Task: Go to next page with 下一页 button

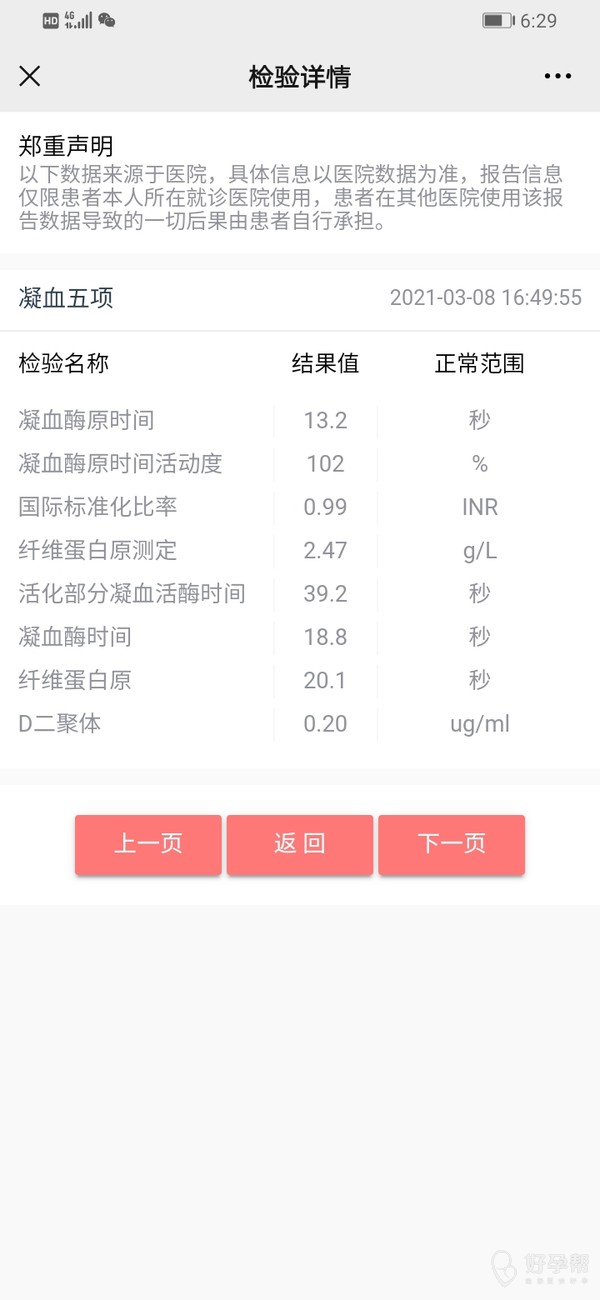Action: click(x=451, y=844)
